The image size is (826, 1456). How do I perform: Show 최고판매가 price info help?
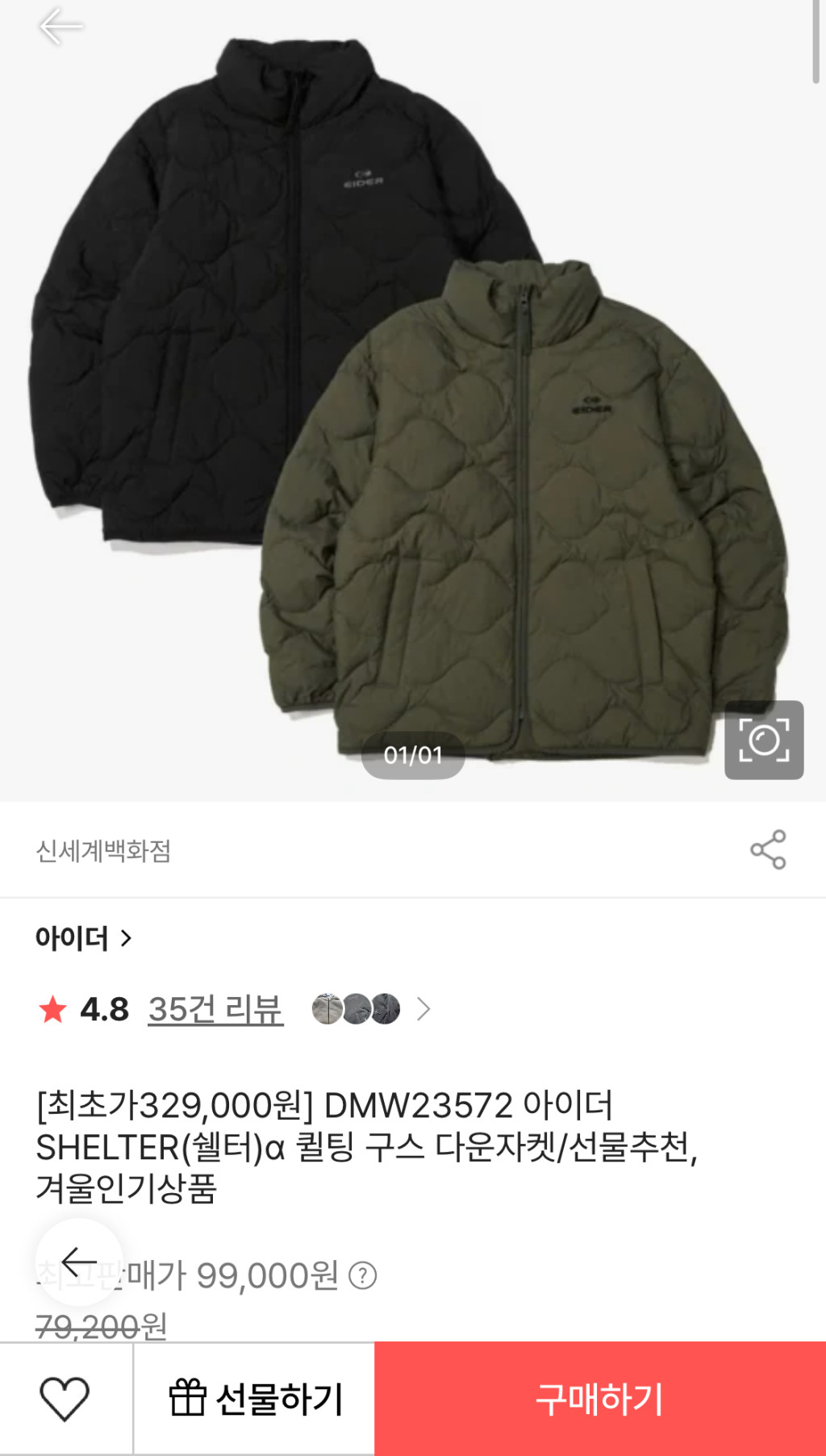[363, 1275]
